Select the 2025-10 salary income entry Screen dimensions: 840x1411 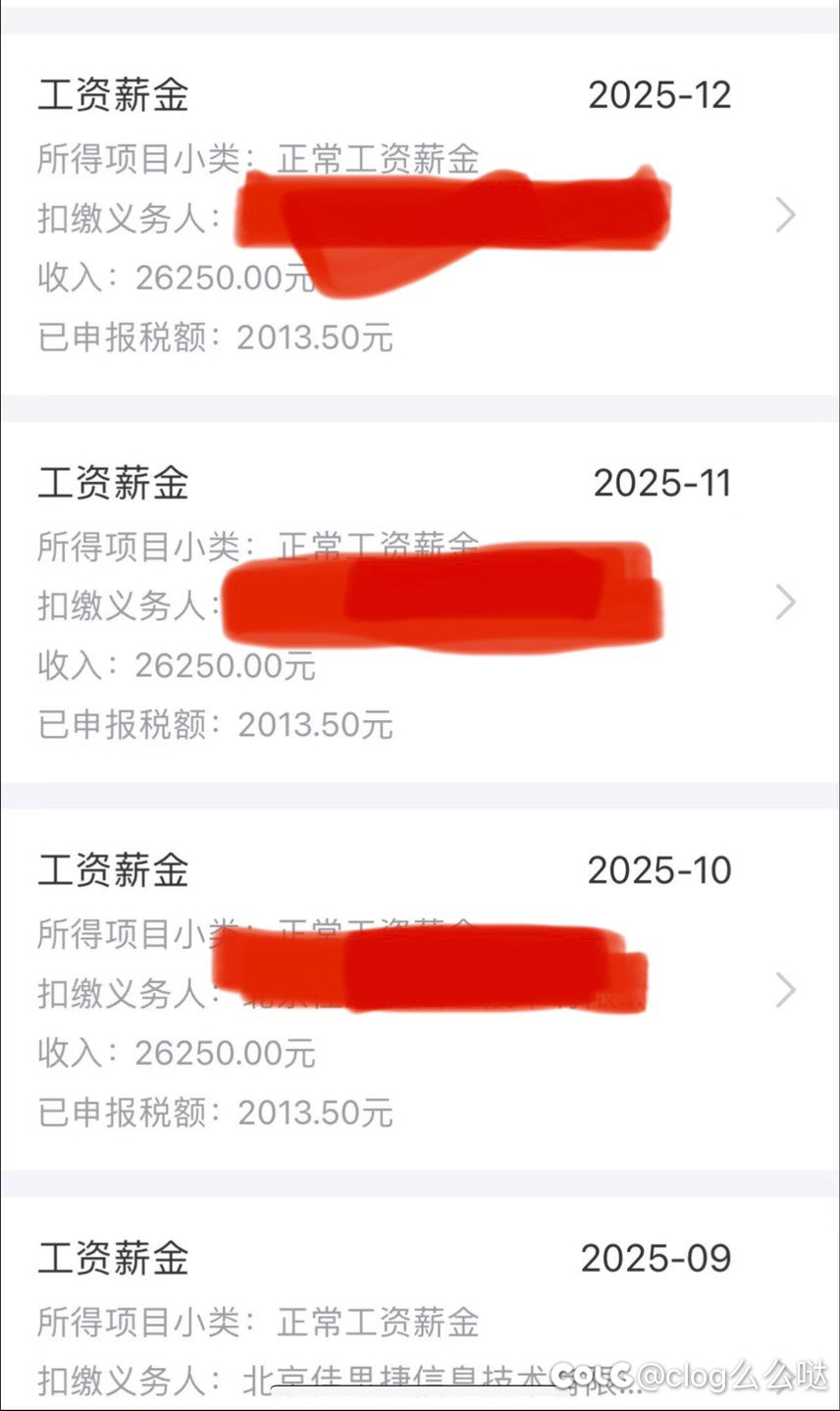click(783, 990)
